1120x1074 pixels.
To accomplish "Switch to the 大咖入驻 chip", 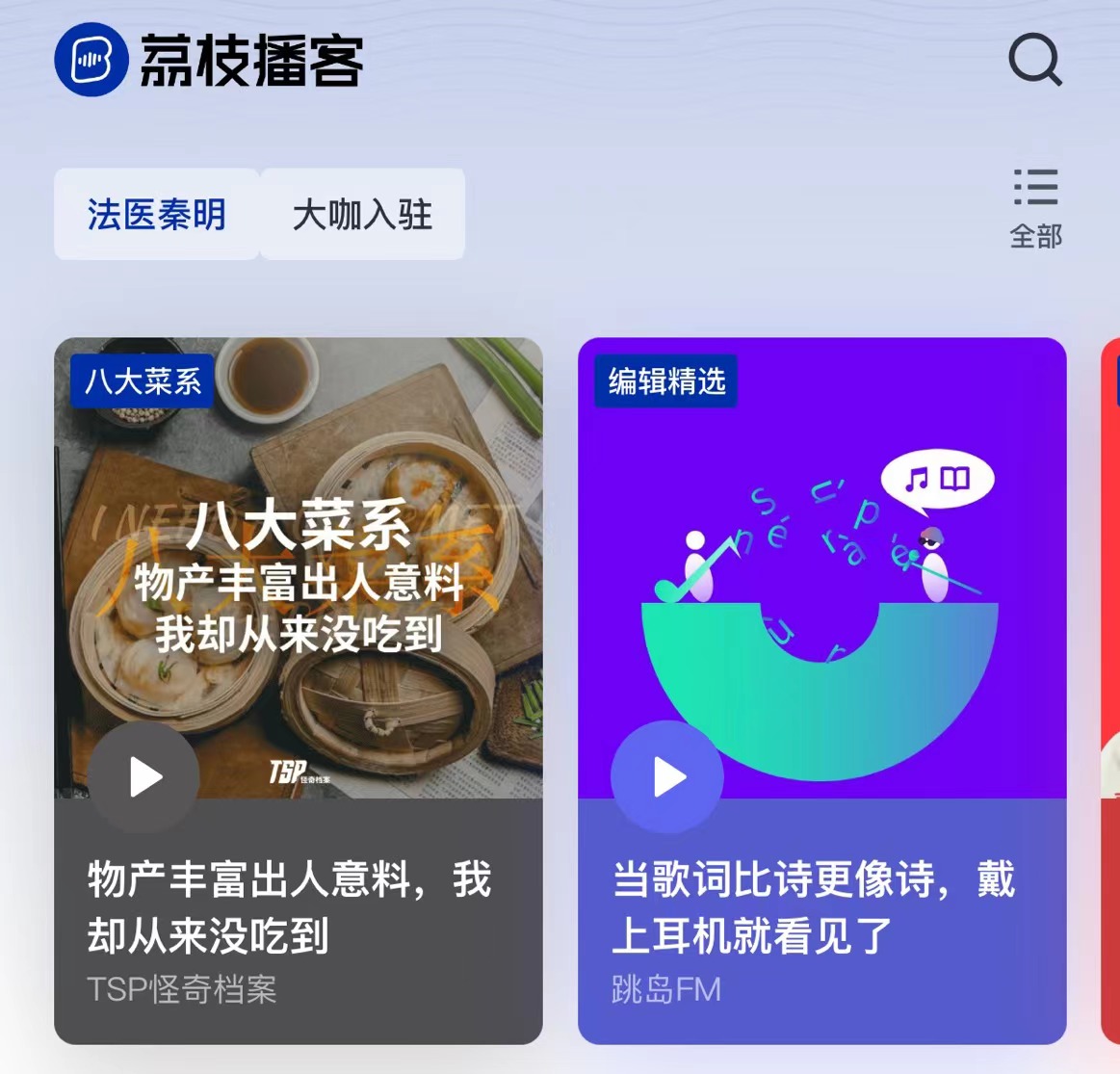I will tap(362, 215).
